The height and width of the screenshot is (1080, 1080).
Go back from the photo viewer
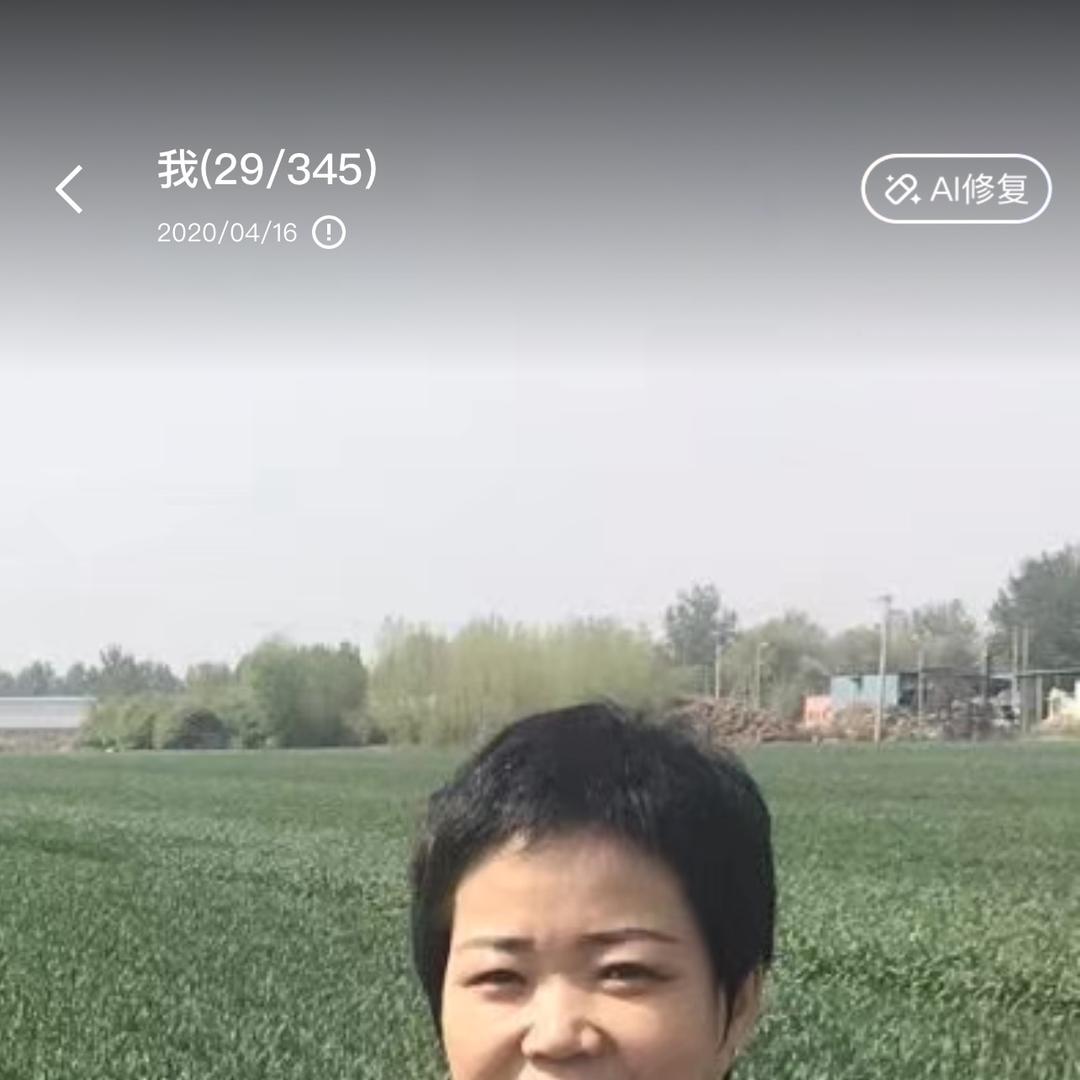[69, 189]
